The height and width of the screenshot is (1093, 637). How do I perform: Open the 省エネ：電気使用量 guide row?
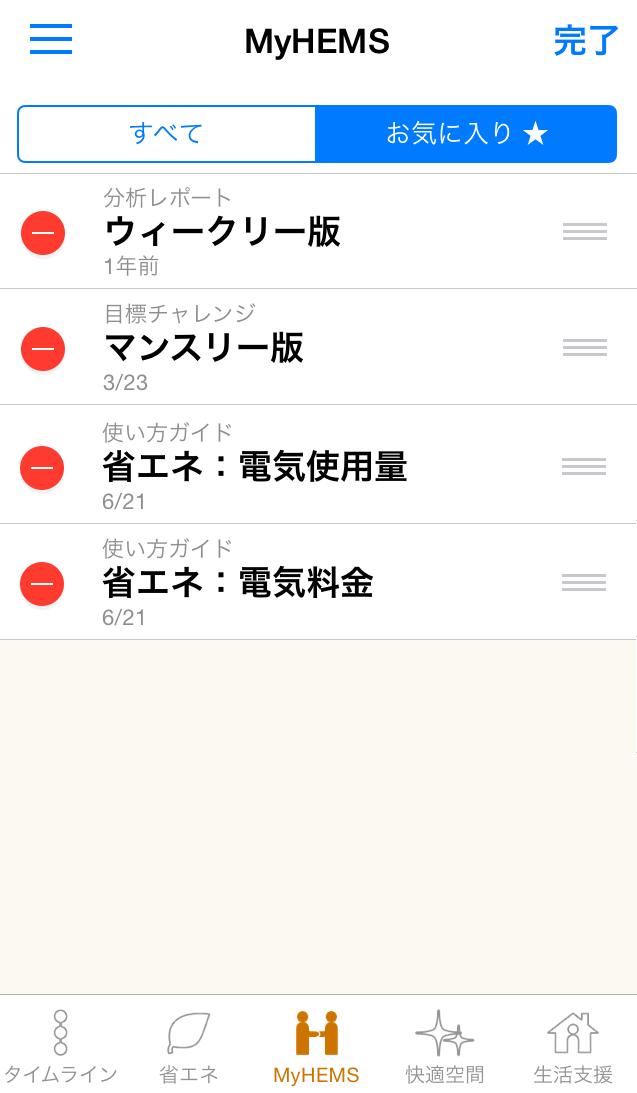[300, 466]
